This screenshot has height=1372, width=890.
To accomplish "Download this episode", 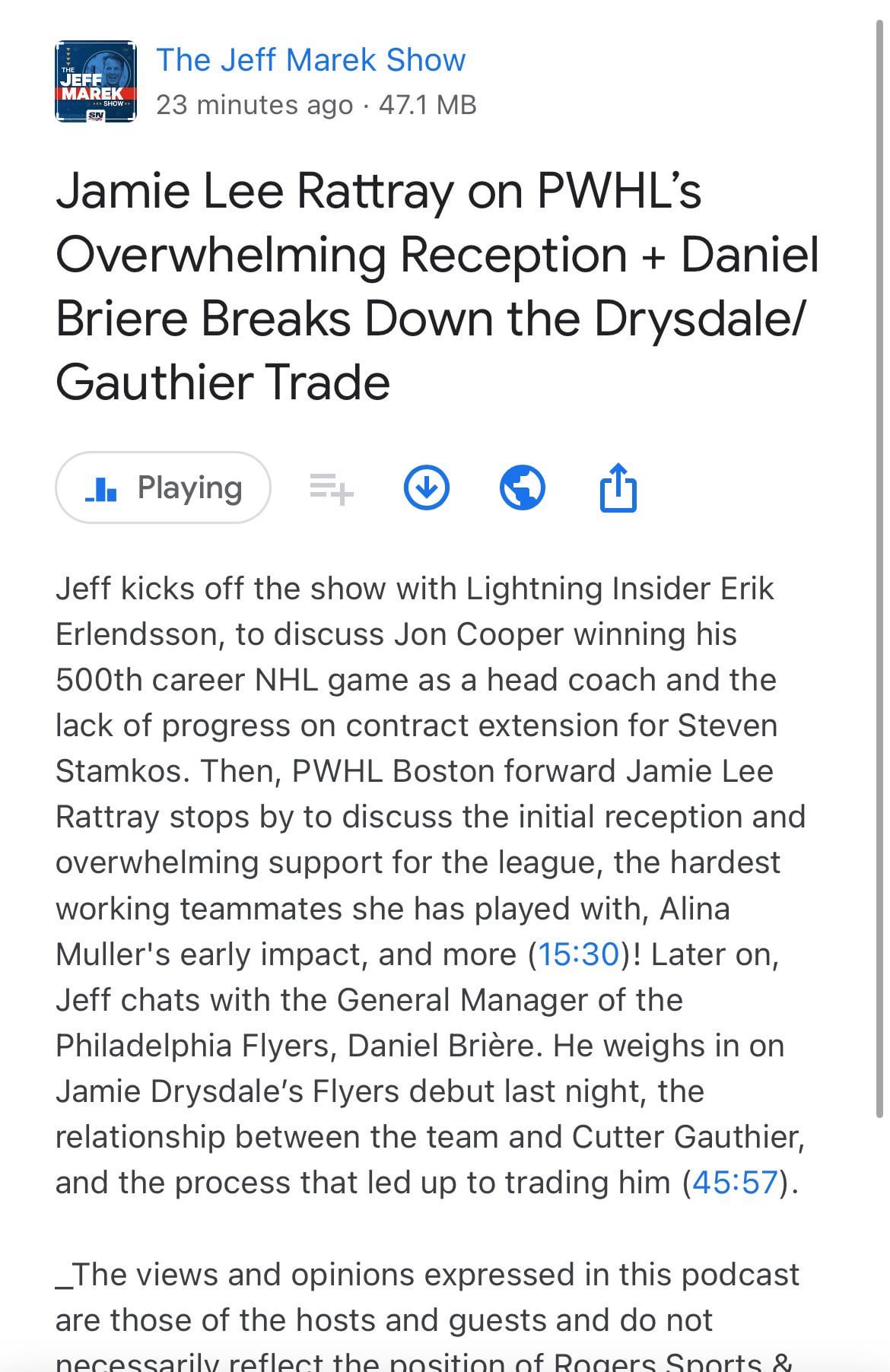I will click(x=426, y=488).
